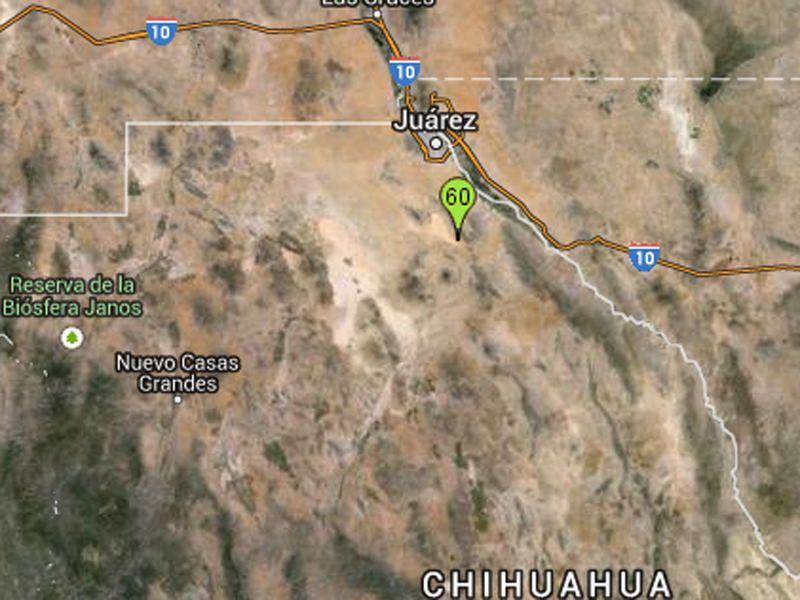Select the Reserva de la Biósfera Janos park icon
This screenshot has width=800, height=600.
(71, 337)
